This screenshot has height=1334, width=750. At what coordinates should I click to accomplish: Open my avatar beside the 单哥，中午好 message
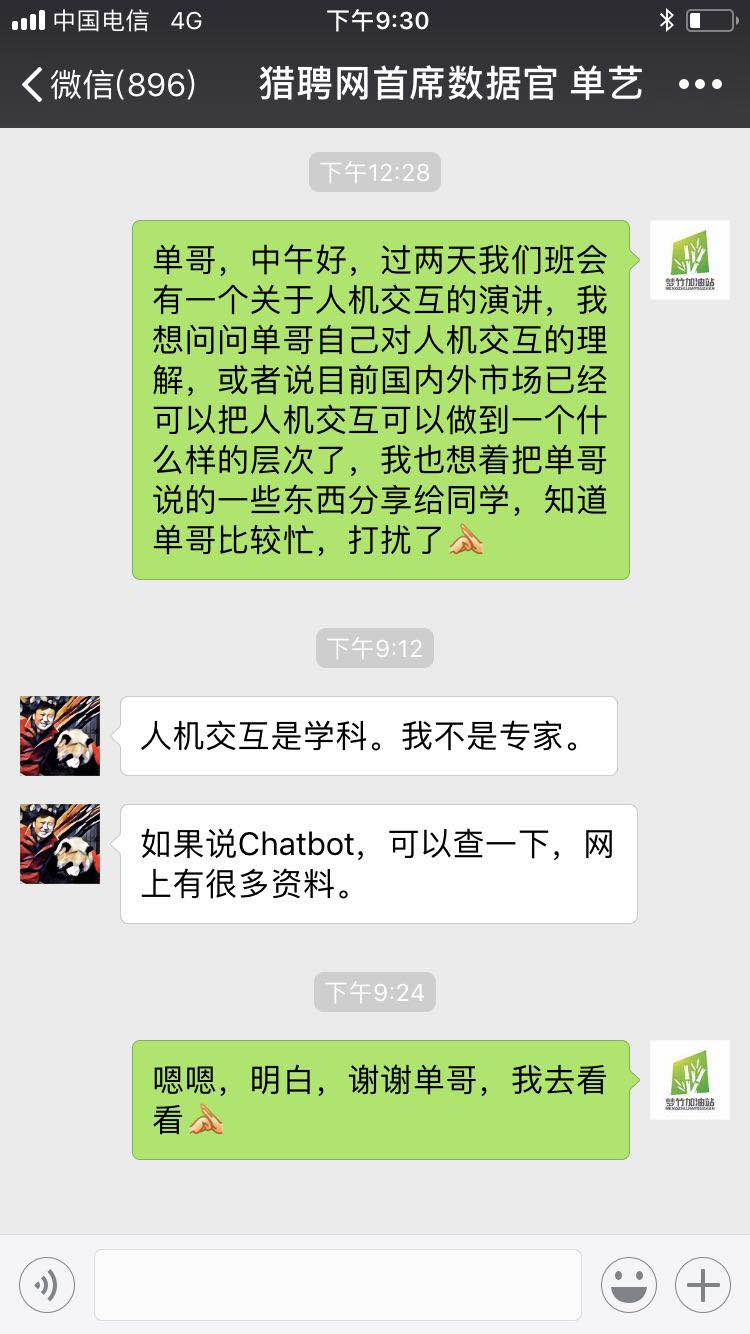[690, 260]
